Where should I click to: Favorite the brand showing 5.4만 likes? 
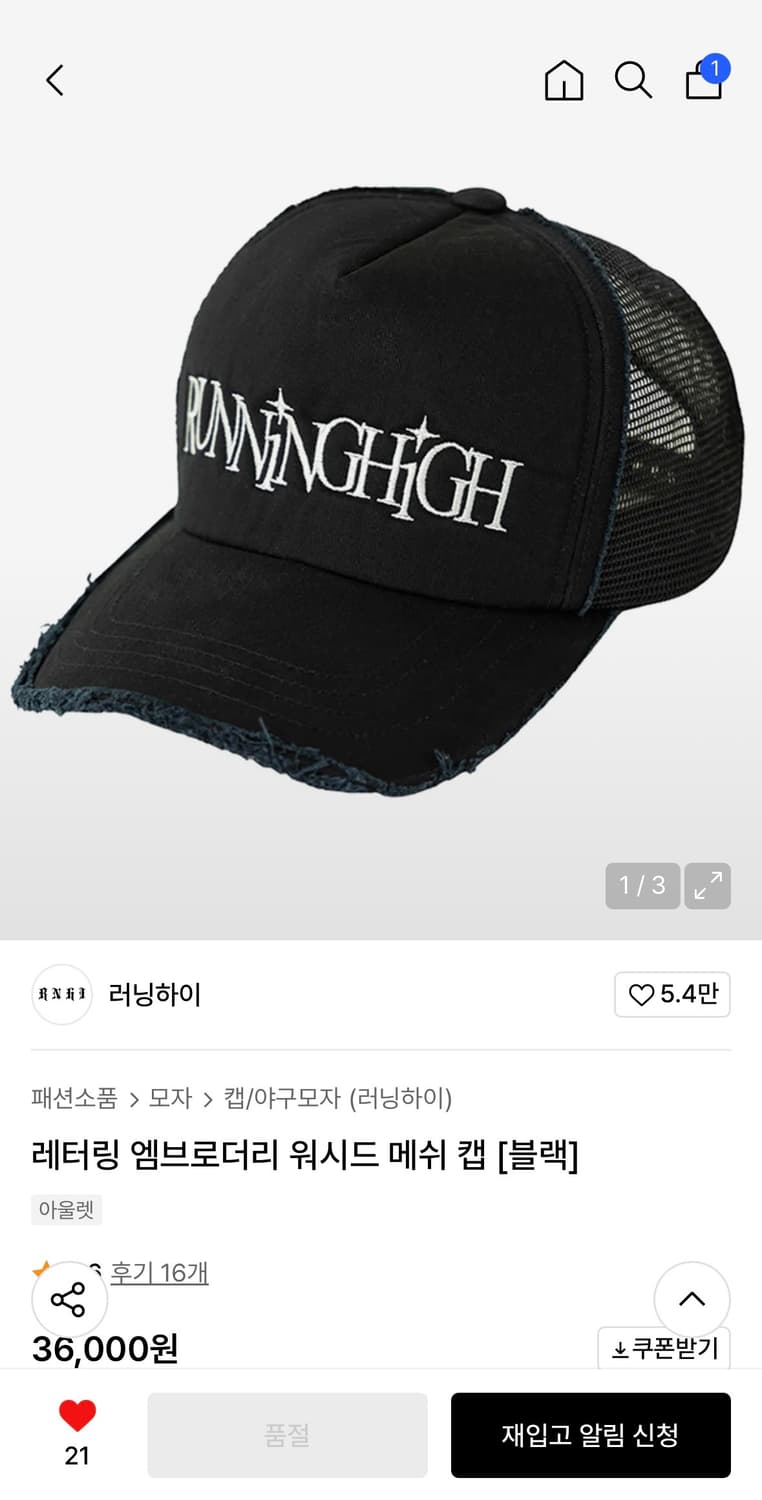click(x=673, y=994)
